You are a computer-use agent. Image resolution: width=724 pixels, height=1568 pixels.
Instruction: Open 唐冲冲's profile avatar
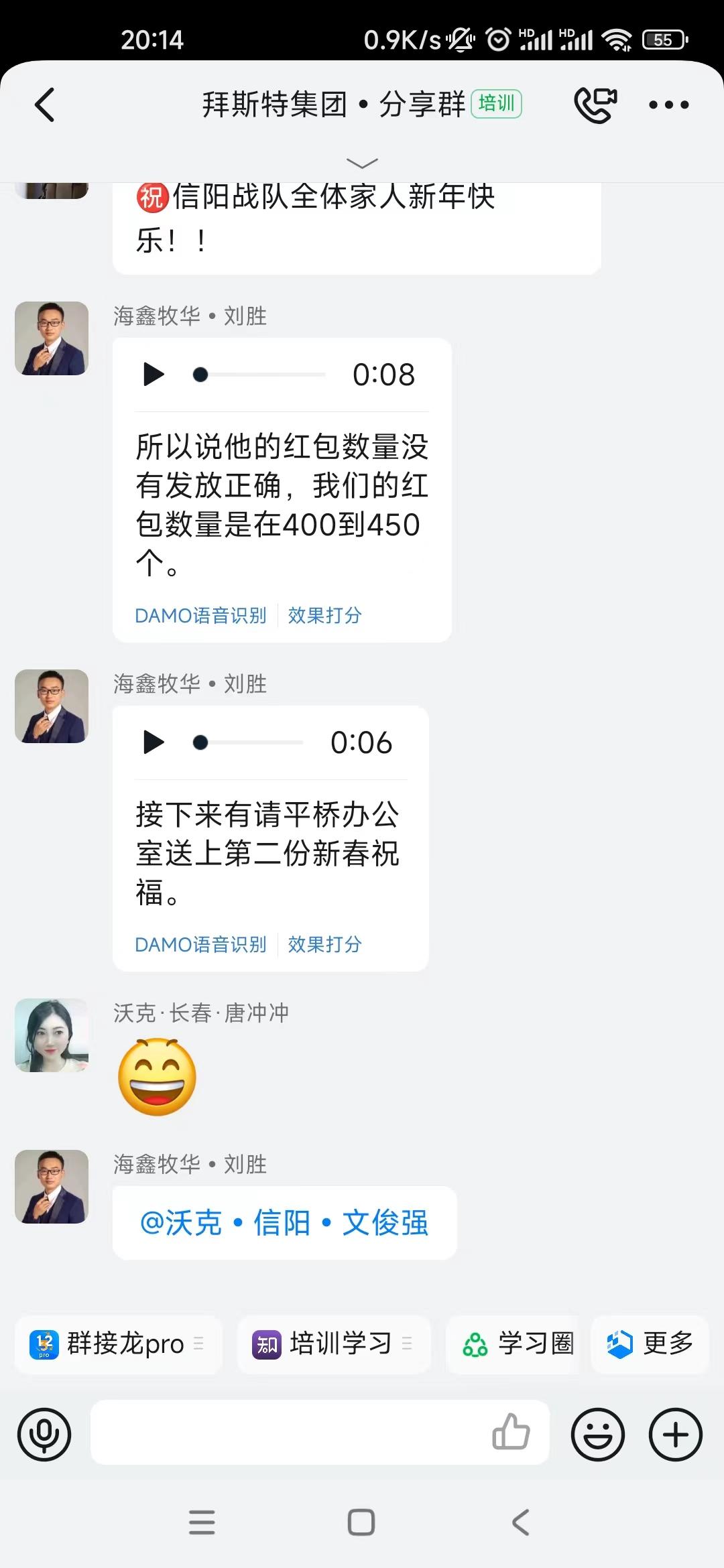click(52, 1035)
